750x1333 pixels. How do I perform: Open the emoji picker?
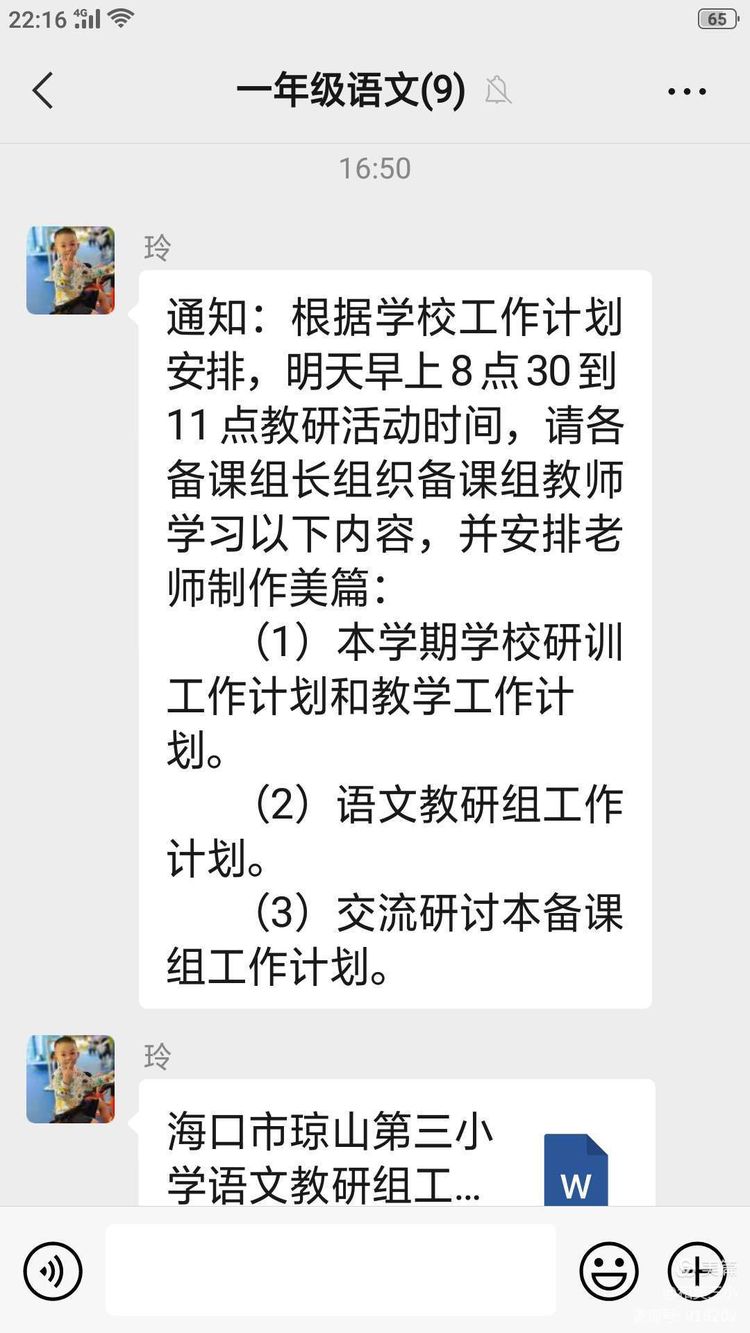coord(609,1271)
